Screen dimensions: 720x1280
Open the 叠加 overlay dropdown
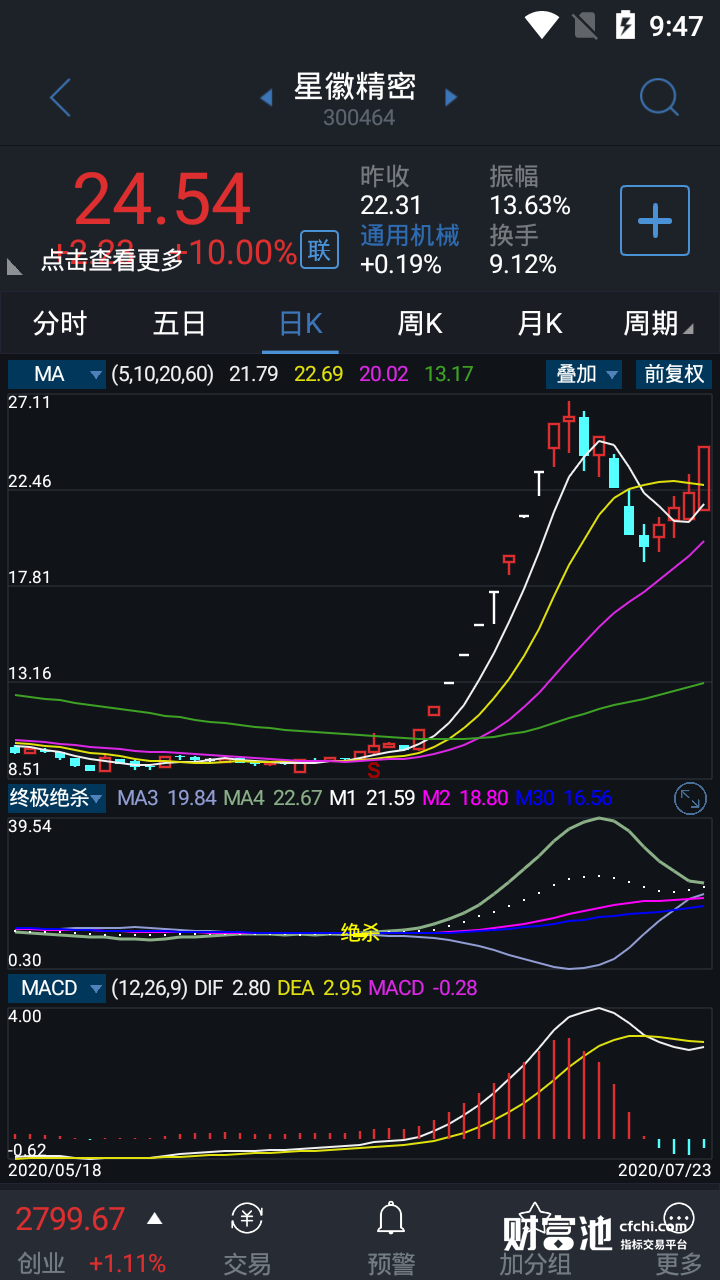(584, 375)
